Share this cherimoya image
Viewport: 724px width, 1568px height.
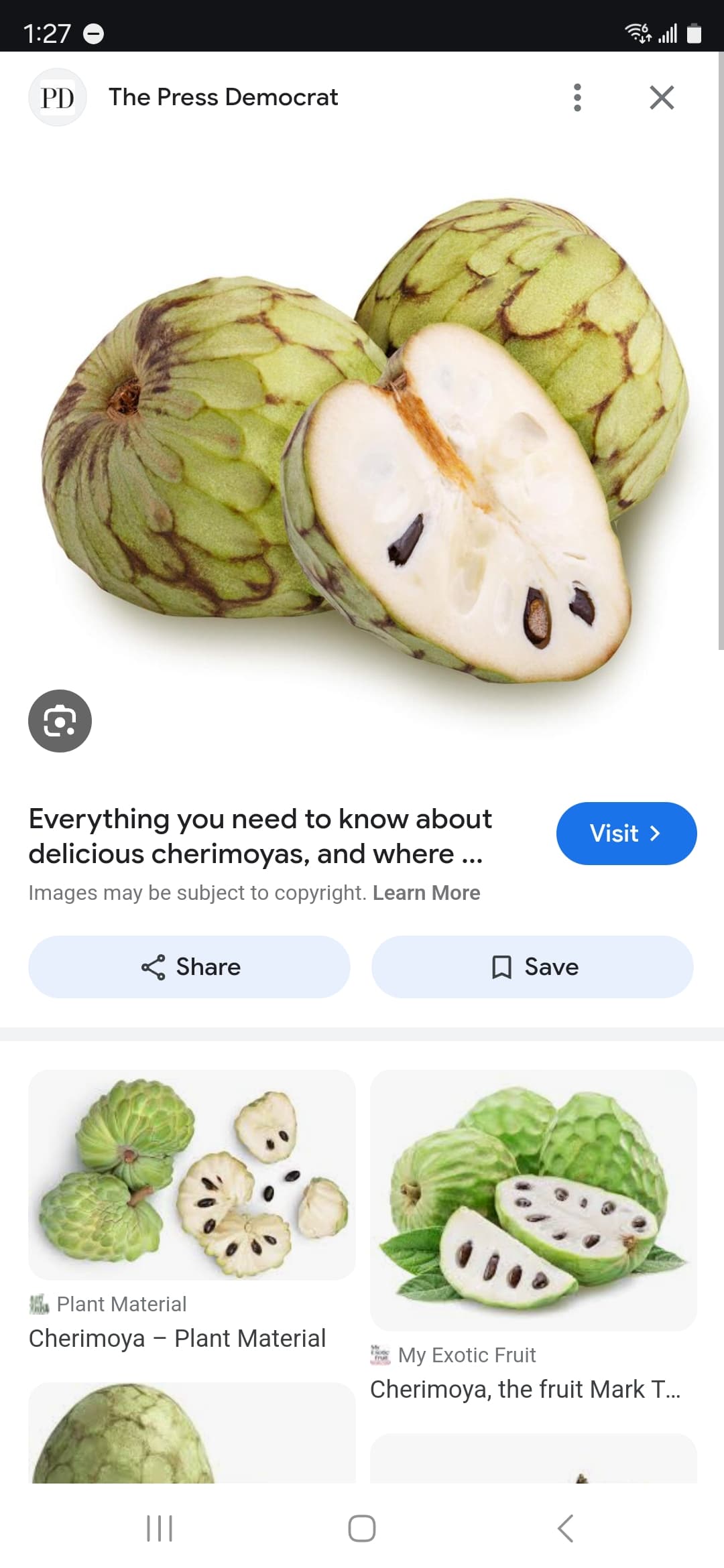pos(189,967)
